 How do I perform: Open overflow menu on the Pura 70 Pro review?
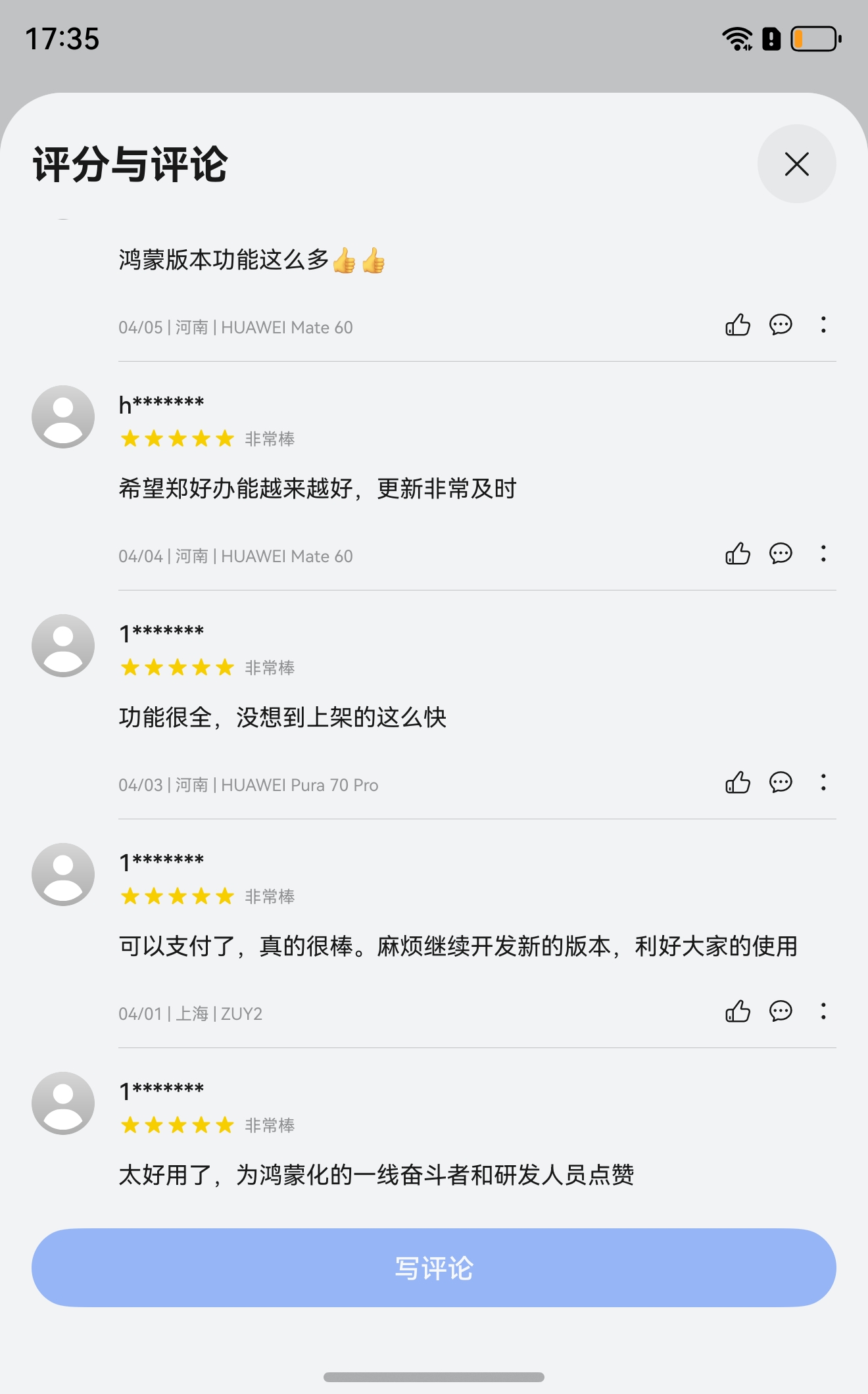click(x=823, y=783)
